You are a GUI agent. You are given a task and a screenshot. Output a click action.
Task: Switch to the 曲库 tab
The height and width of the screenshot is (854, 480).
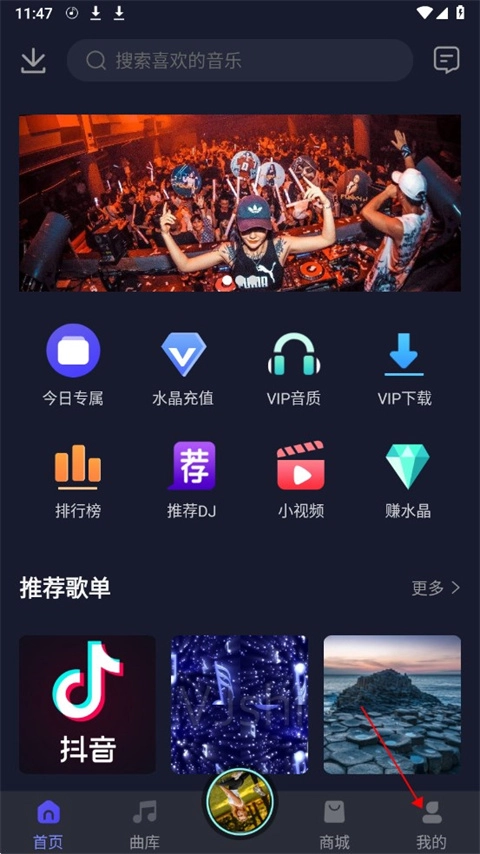tap(144, 824)
